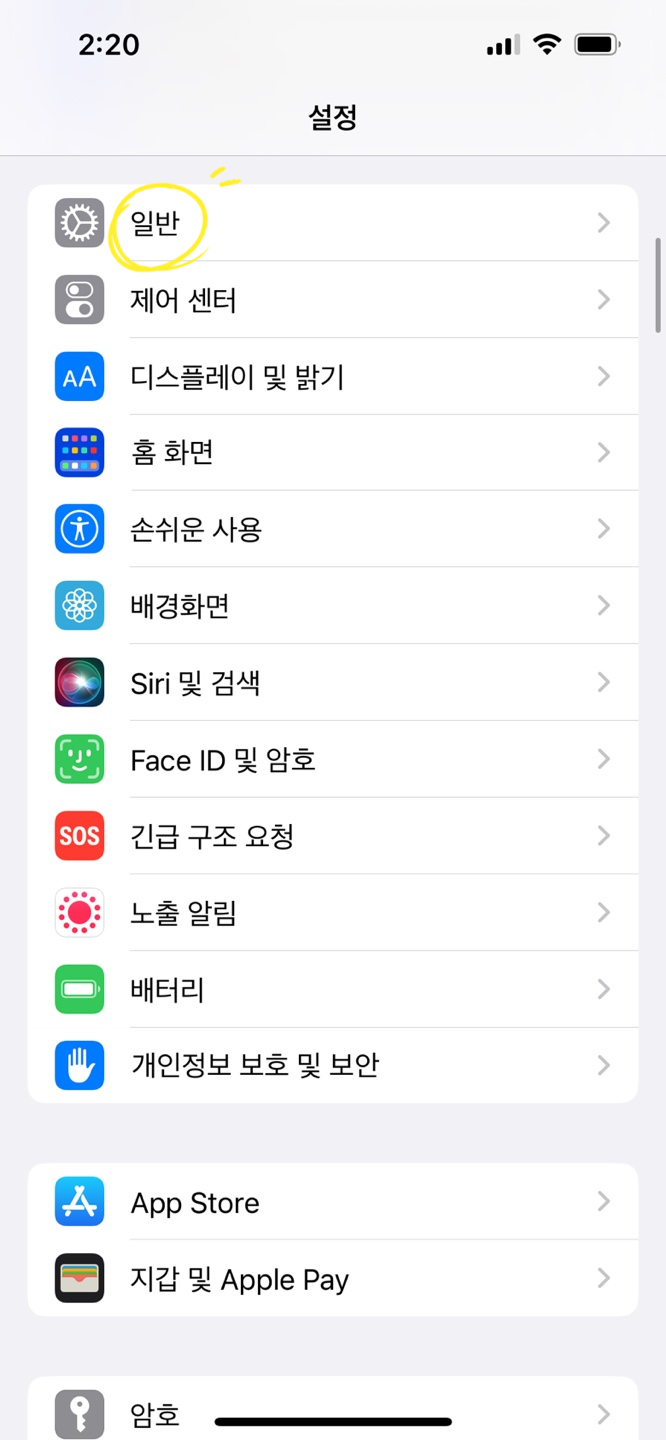This screenshot has width=666, height=1440.
Task: Open 홈 화면 settings
Action: pyautogui.click(x=332, y=453)
